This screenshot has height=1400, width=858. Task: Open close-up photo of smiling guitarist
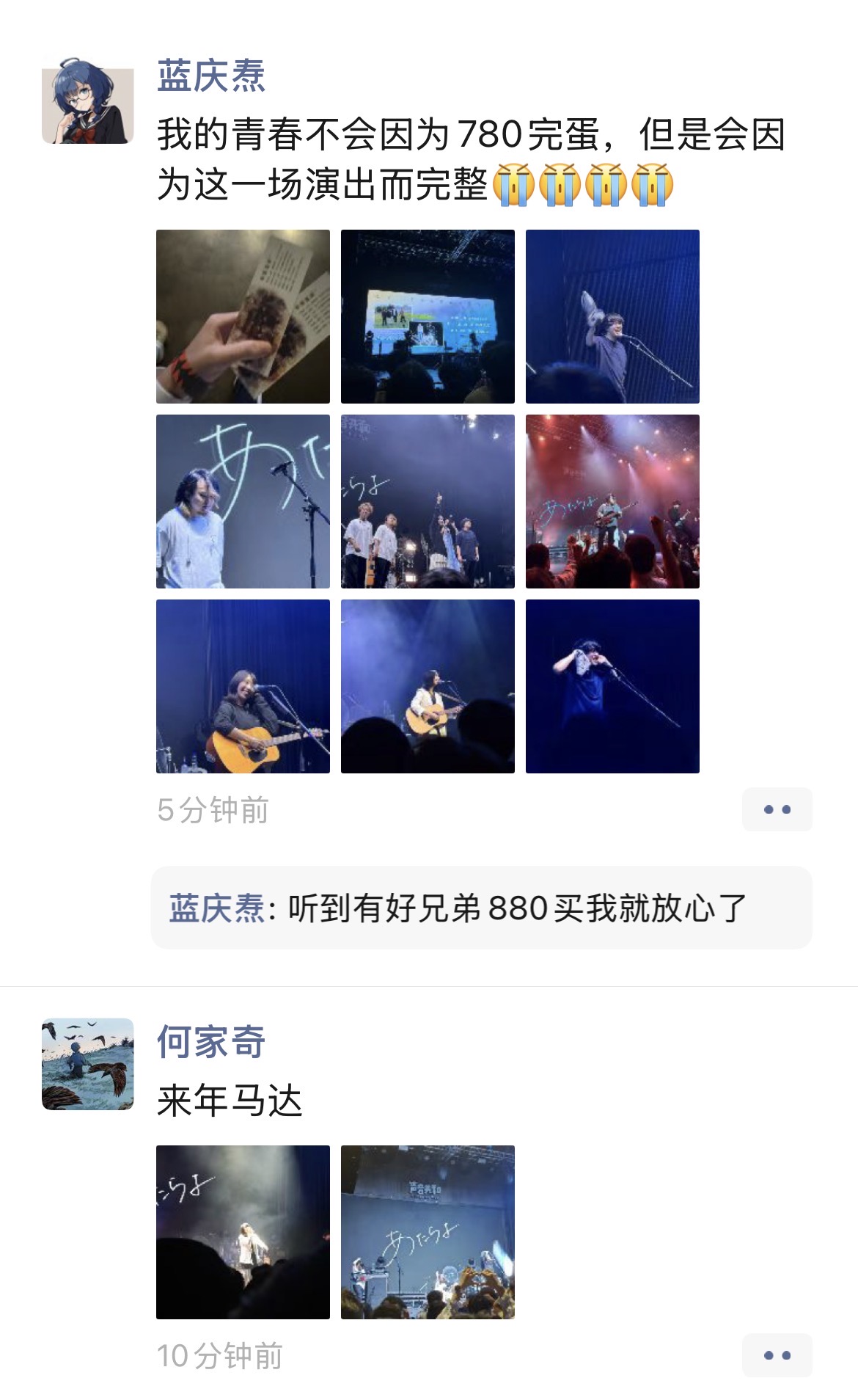pyautogui.click(x=243, y=686)
